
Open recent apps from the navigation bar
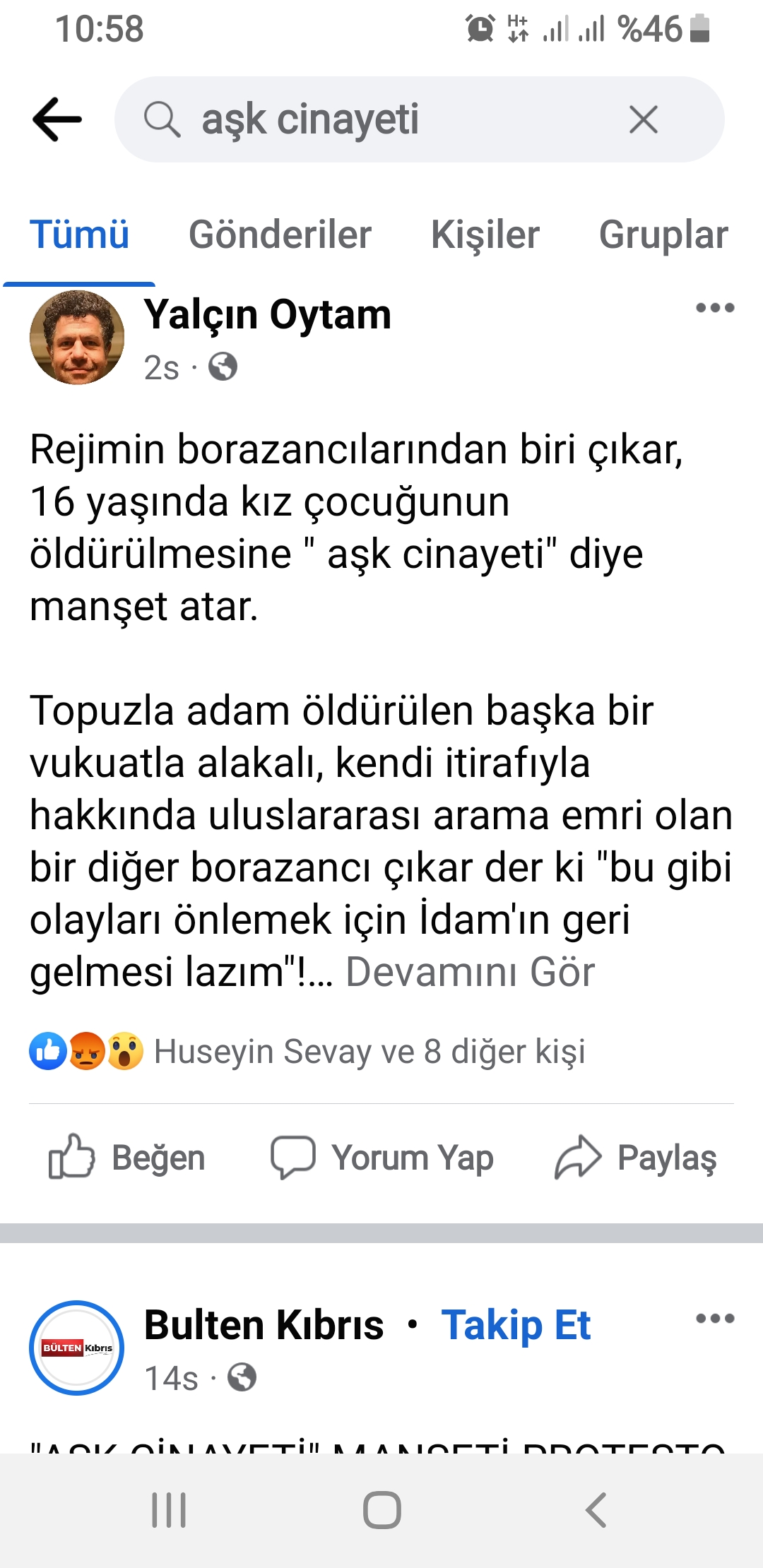pos(169,1510)
